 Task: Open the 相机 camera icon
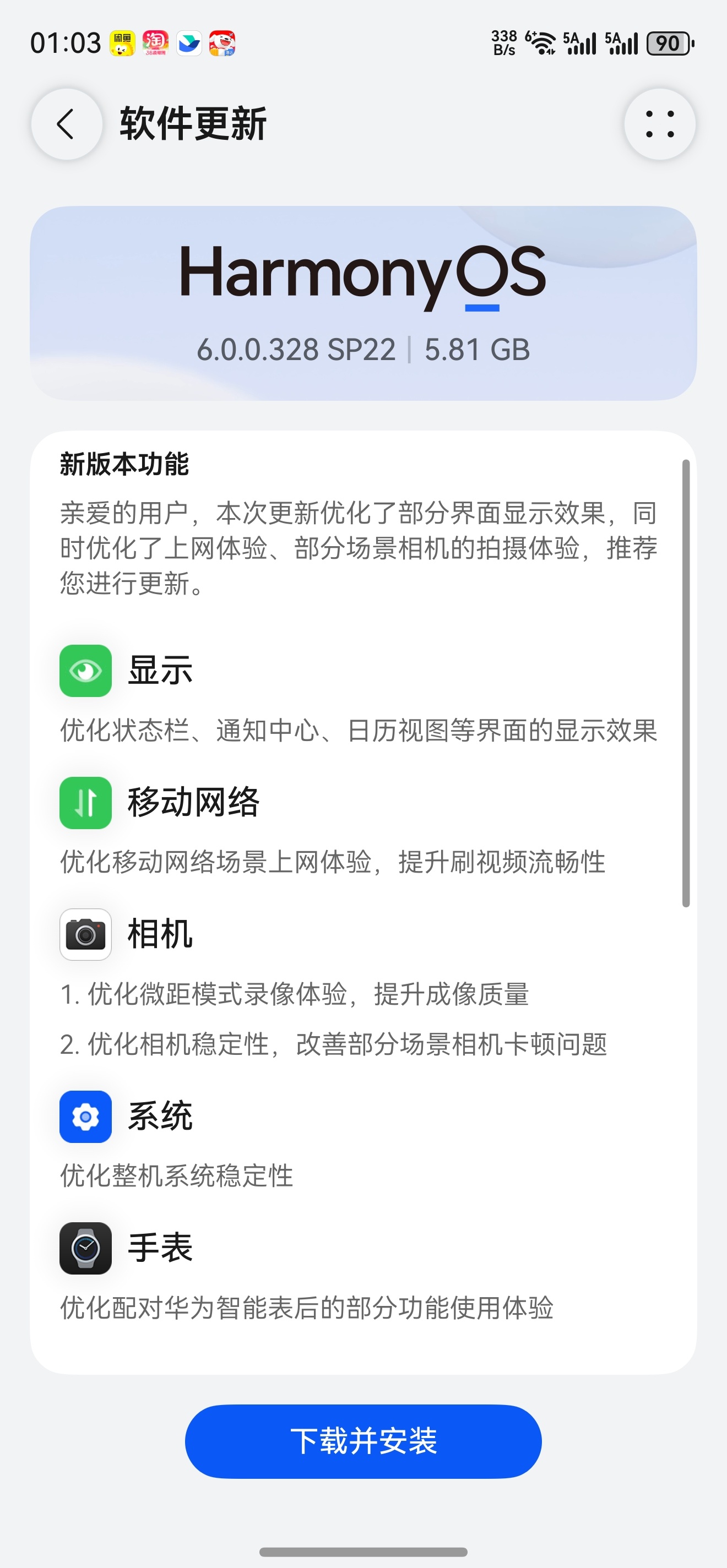point(85,936)
